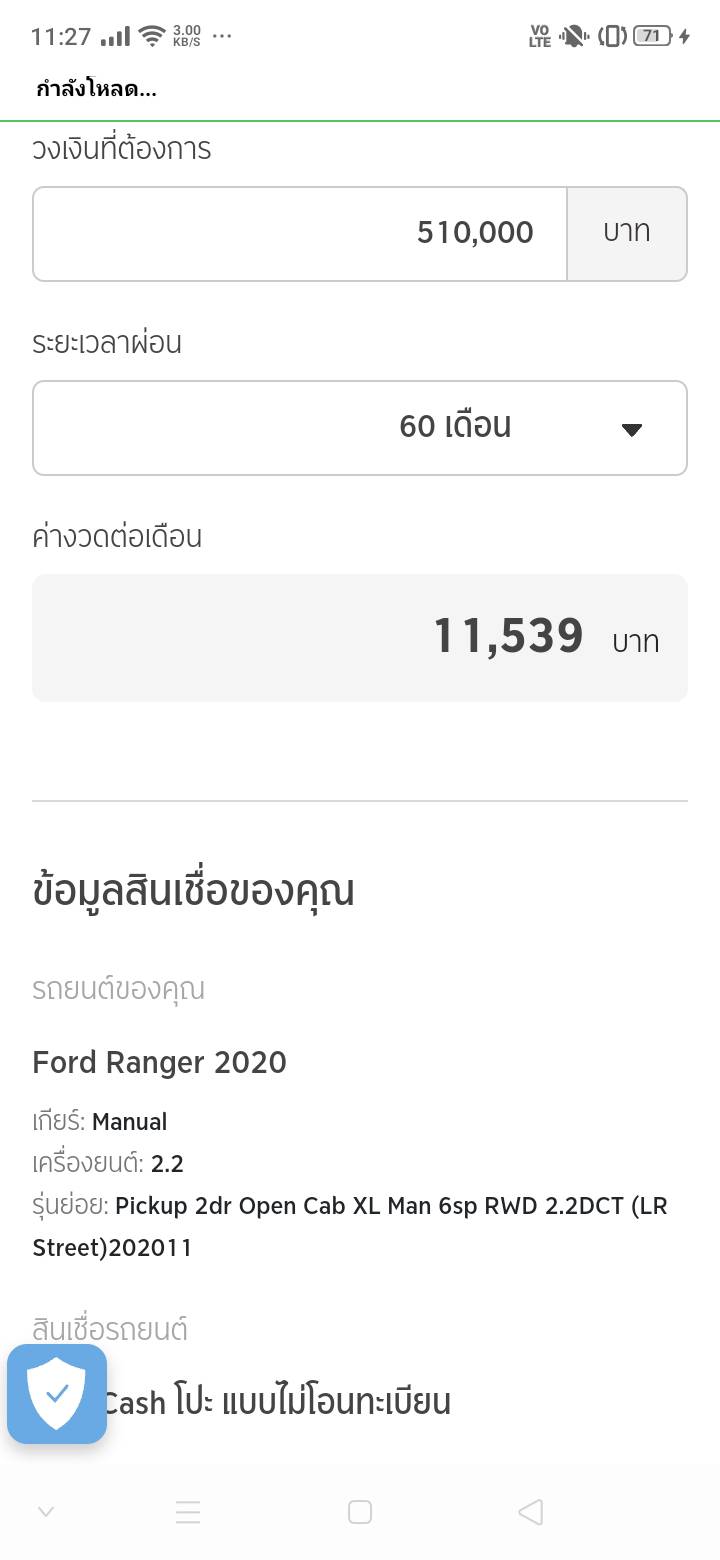The width and height of the screenshot is (720, 1560).
Task: Edit the 510,000 baht loan amount field
Action: (300, 233)
